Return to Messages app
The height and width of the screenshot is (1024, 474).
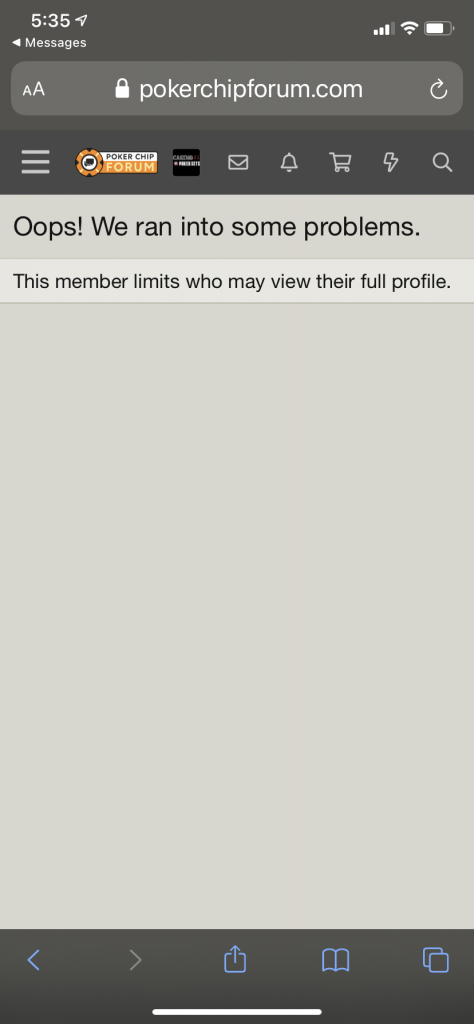49,42
